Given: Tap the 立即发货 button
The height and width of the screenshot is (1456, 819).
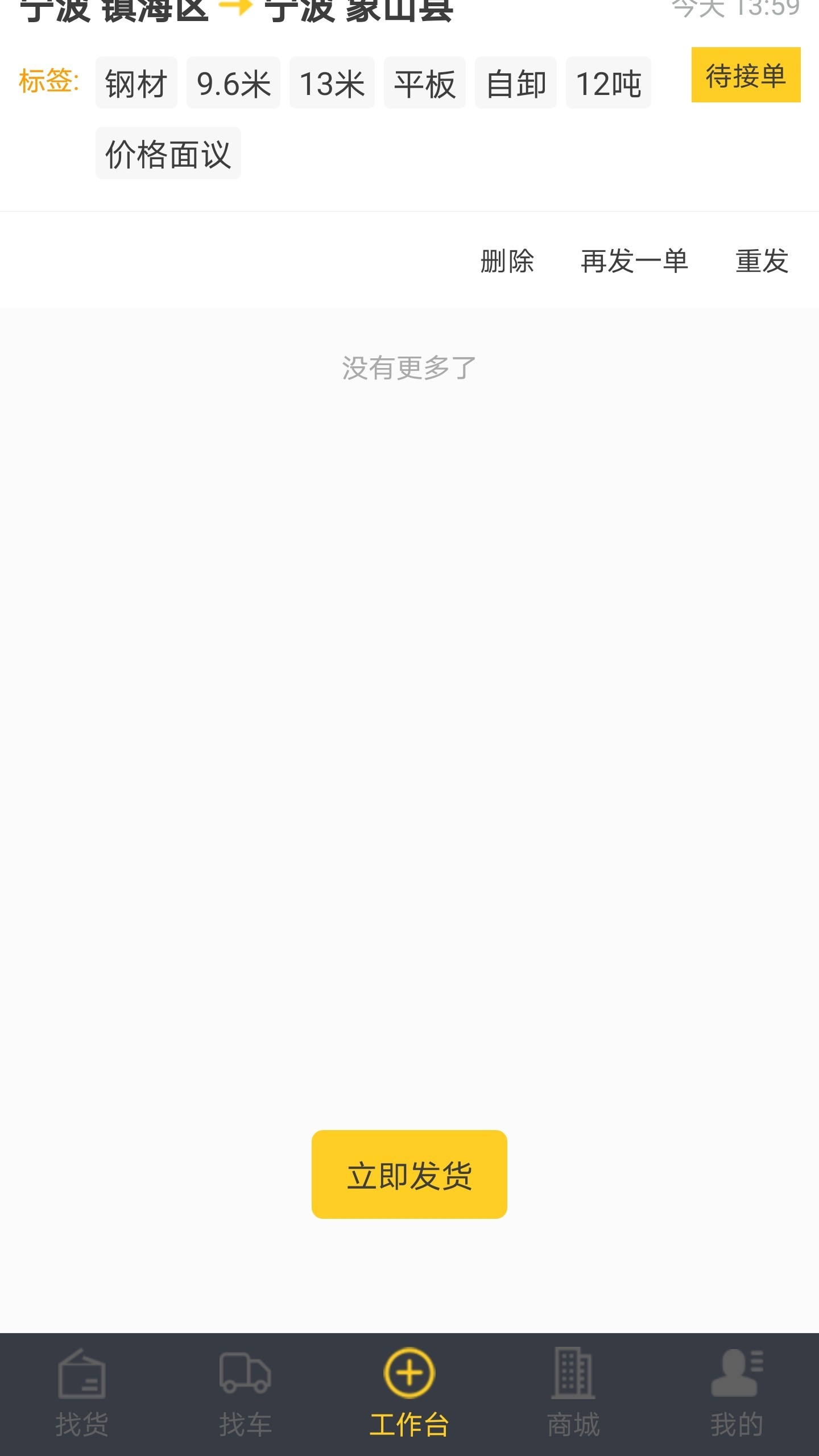Looking at the screenshot, I should coord(409,1174).
